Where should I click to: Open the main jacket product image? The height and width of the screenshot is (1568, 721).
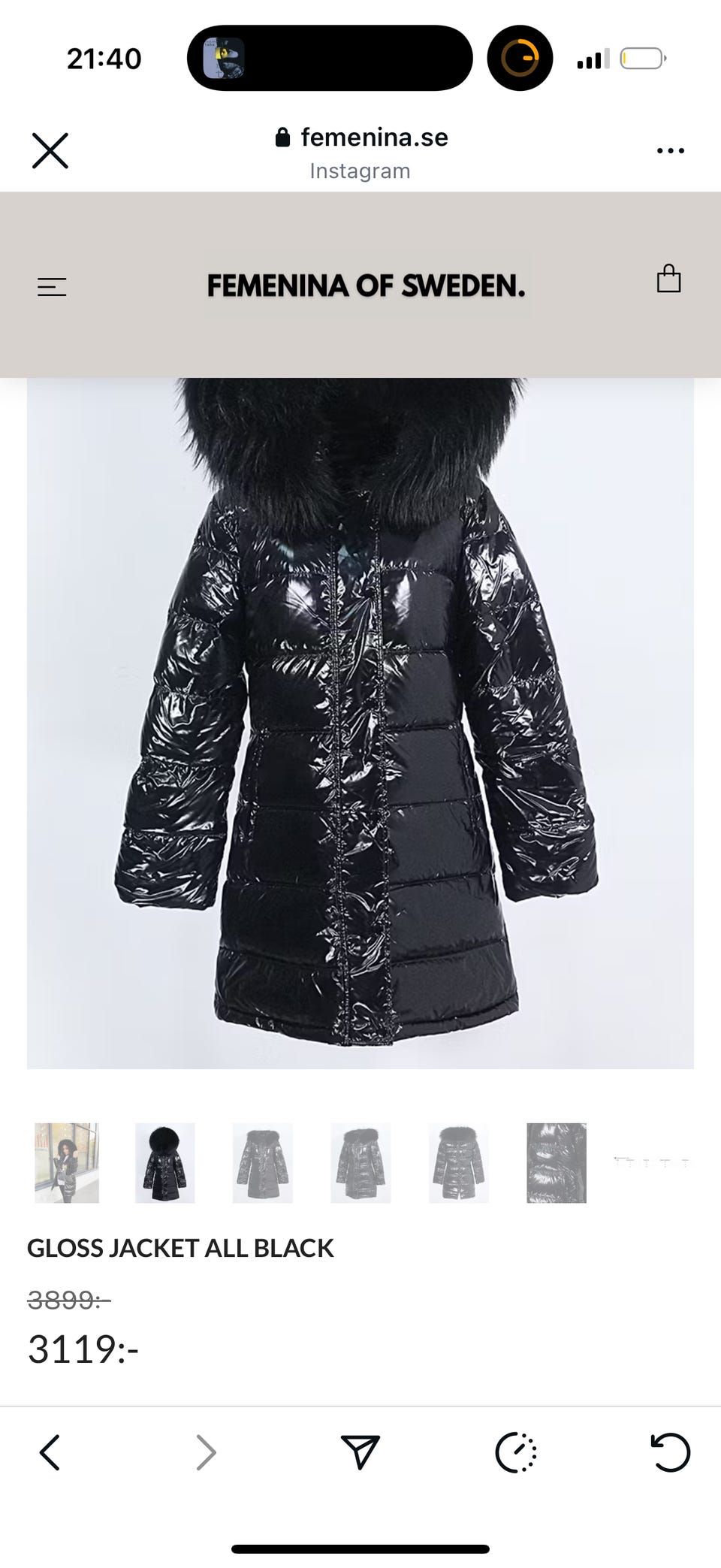[x=360, y=721]
